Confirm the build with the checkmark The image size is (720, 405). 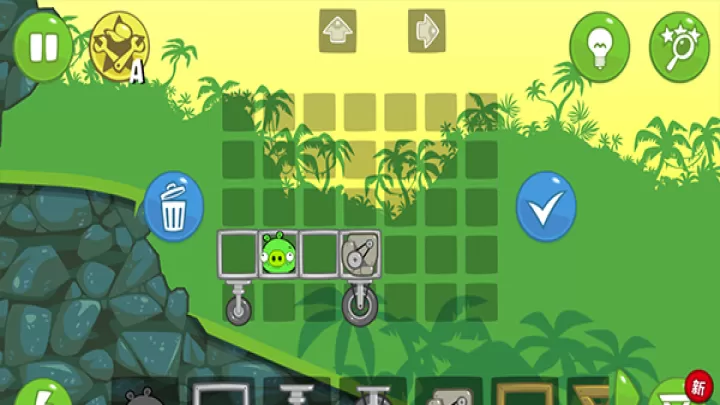coord(545,206)
